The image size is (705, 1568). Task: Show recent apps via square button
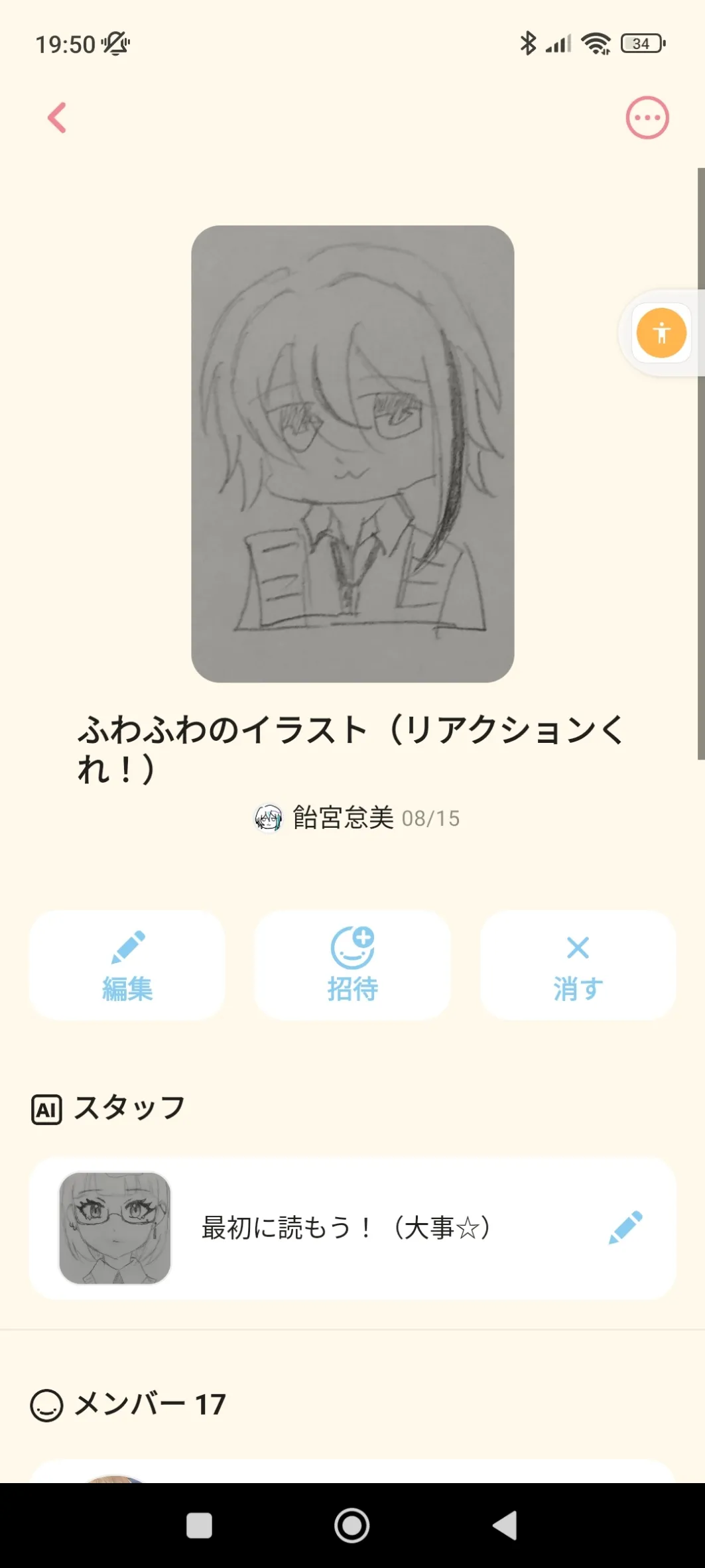[x=199, y=1525]
